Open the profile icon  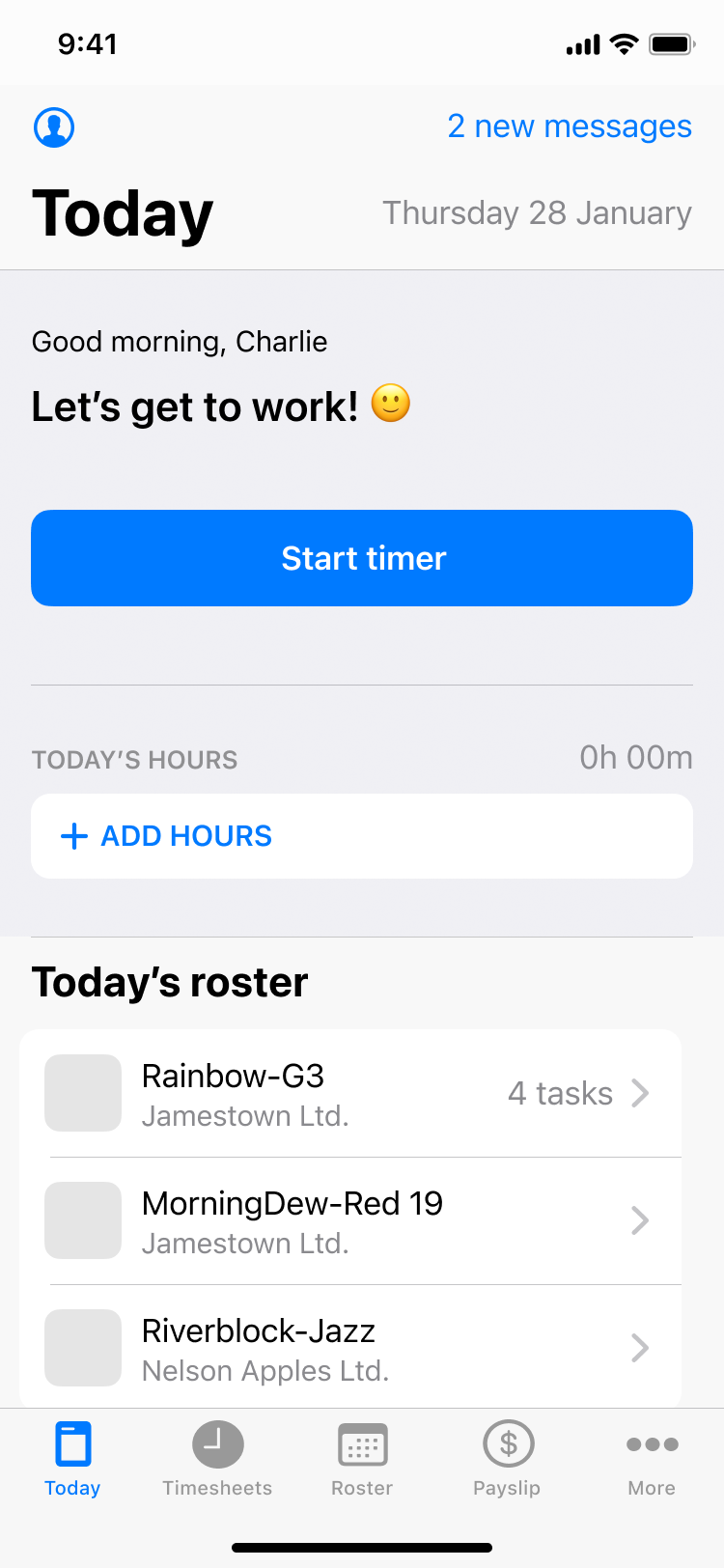[54, 126]
